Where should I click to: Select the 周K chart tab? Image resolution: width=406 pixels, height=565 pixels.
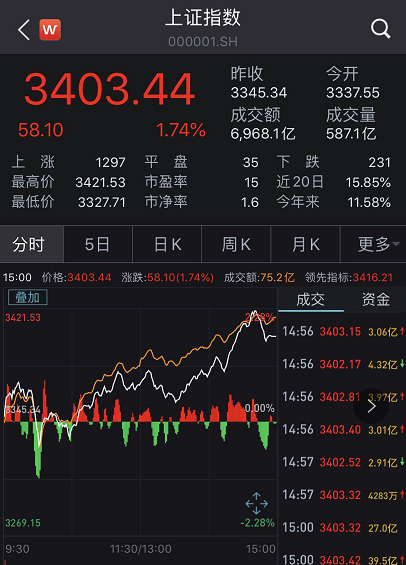(x=236, y=244)
